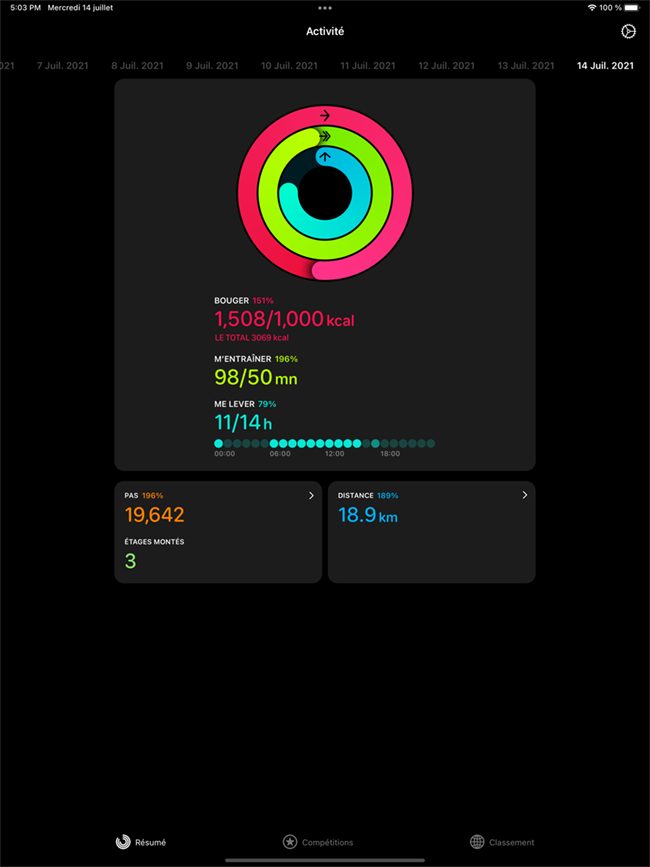
Task: Select the date 7 Juil. 2021
Action: tap(62, 66)
